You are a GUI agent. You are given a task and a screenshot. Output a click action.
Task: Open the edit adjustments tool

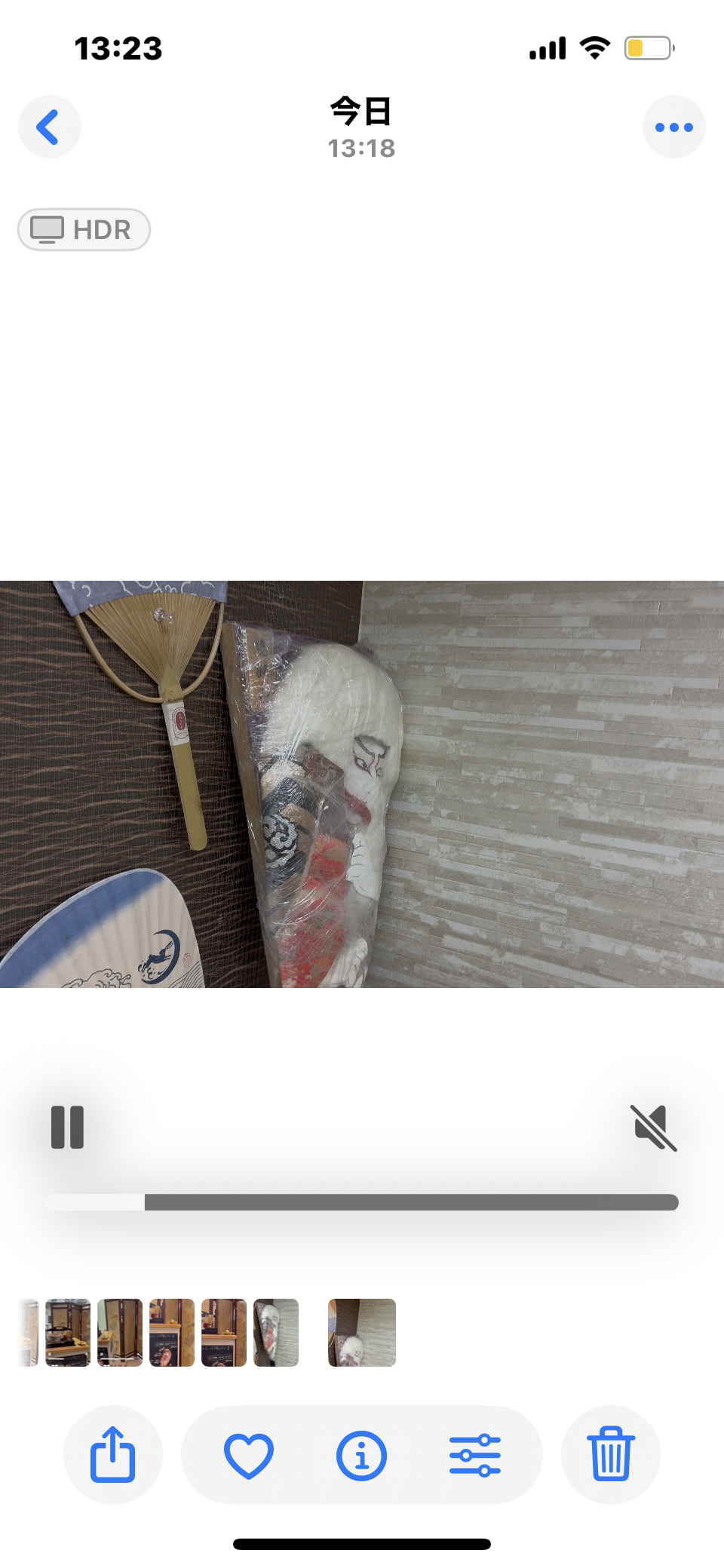[x=474, y=1455]
